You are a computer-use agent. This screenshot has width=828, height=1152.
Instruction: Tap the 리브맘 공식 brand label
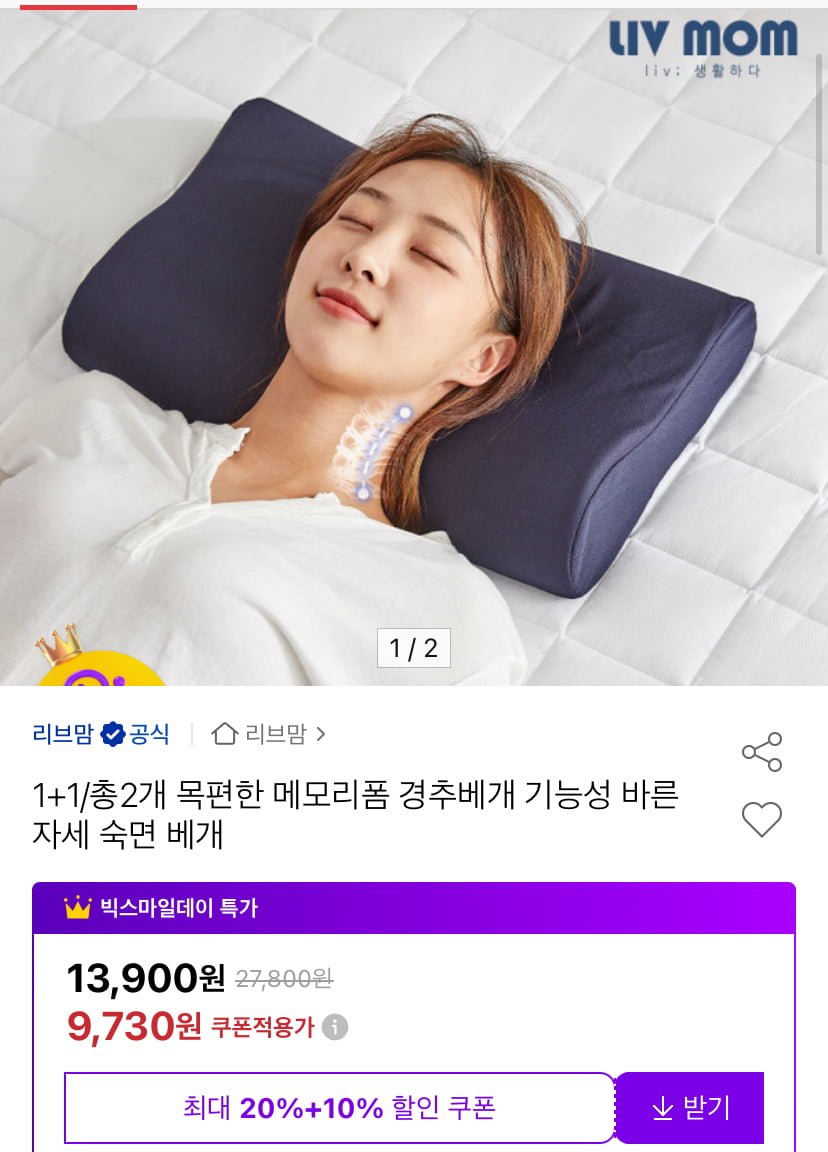(101, 734)
